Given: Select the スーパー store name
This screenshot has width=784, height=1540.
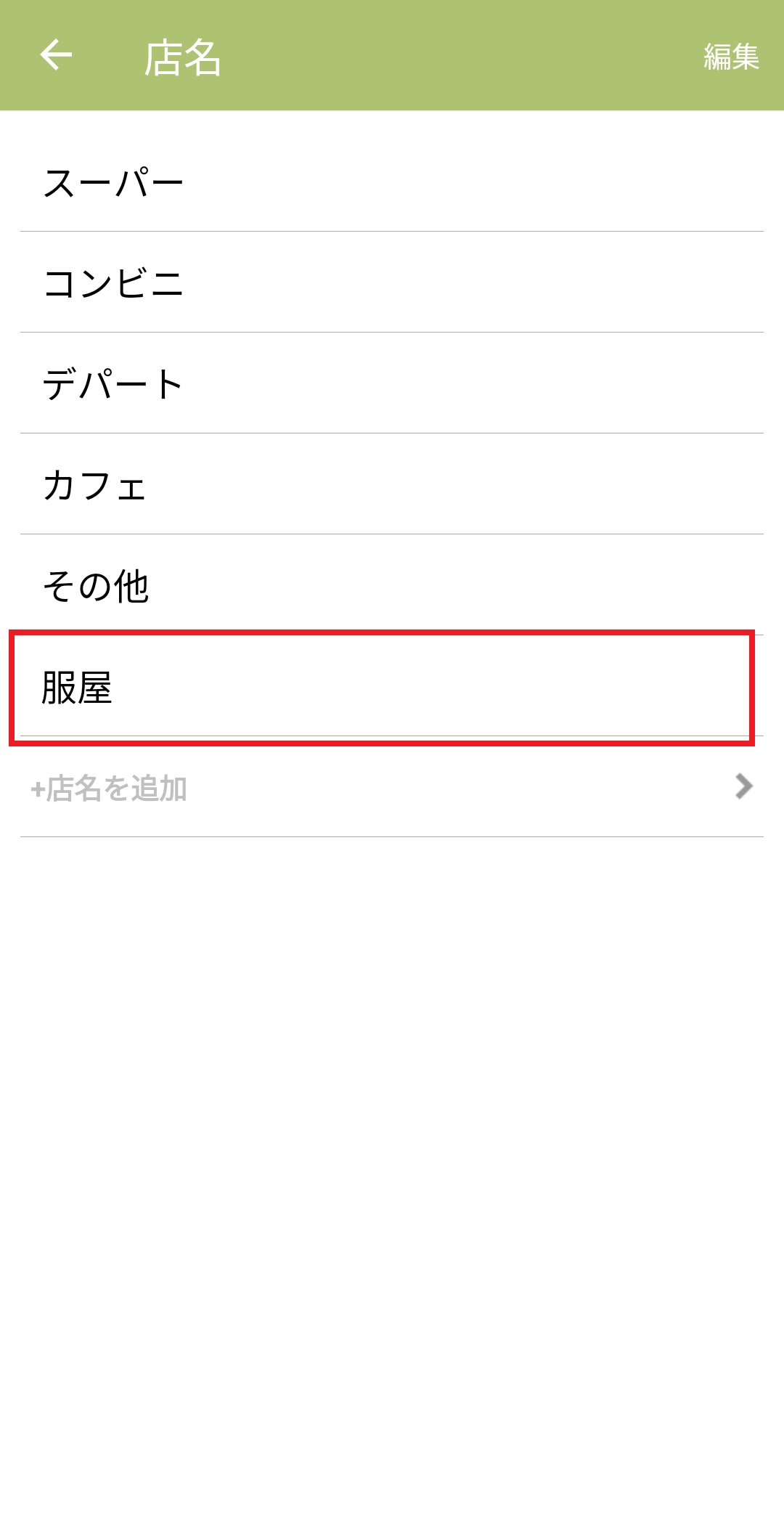Looking at the screenshot, I should click(x=114, y=182).
